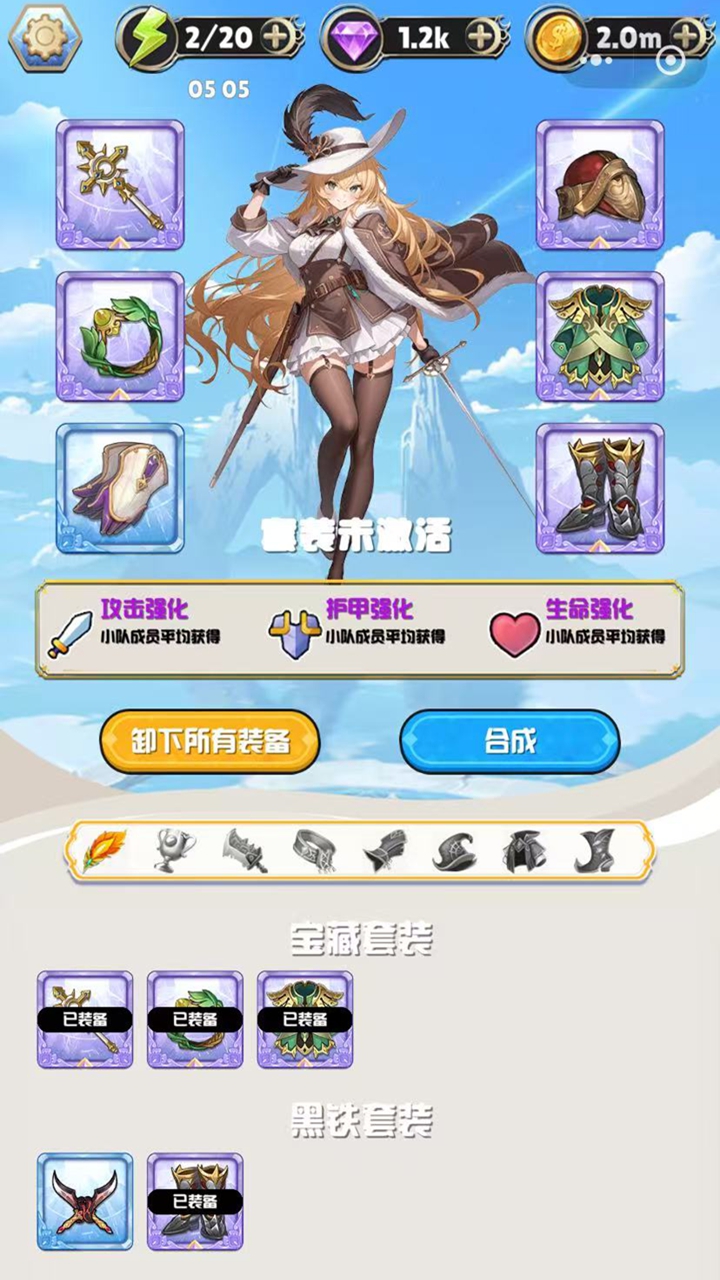This screenshot has height=1280, width=720.
Task: Add more purple gems
Action: pyautogui.click(x=481, y=38)
